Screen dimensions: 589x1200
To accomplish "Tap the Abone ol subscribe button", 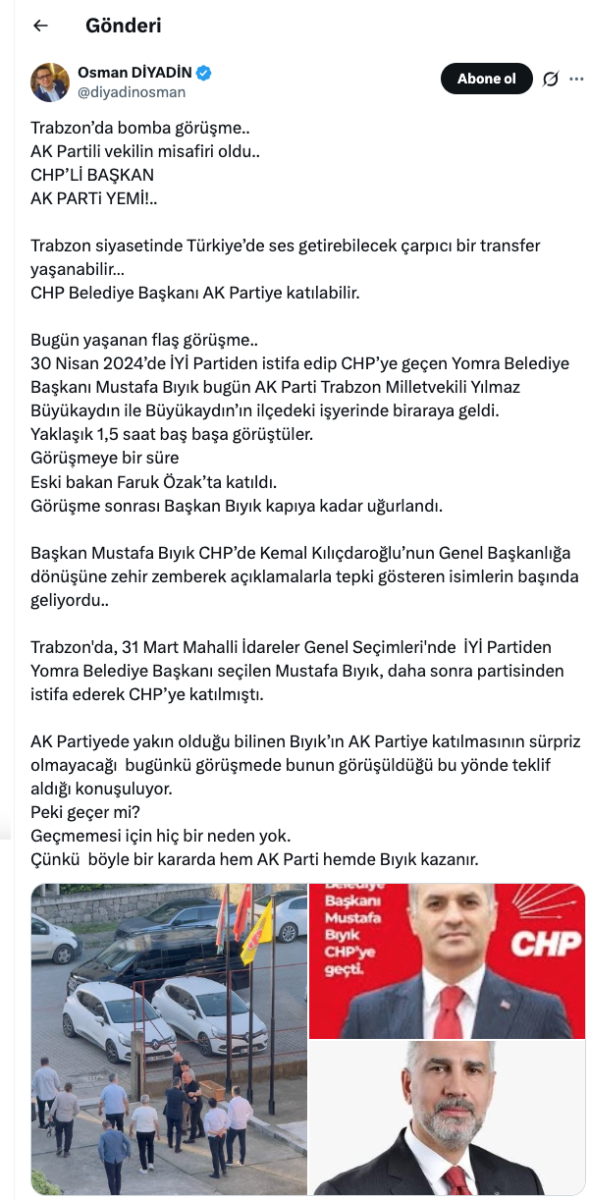I will [486, 79].
